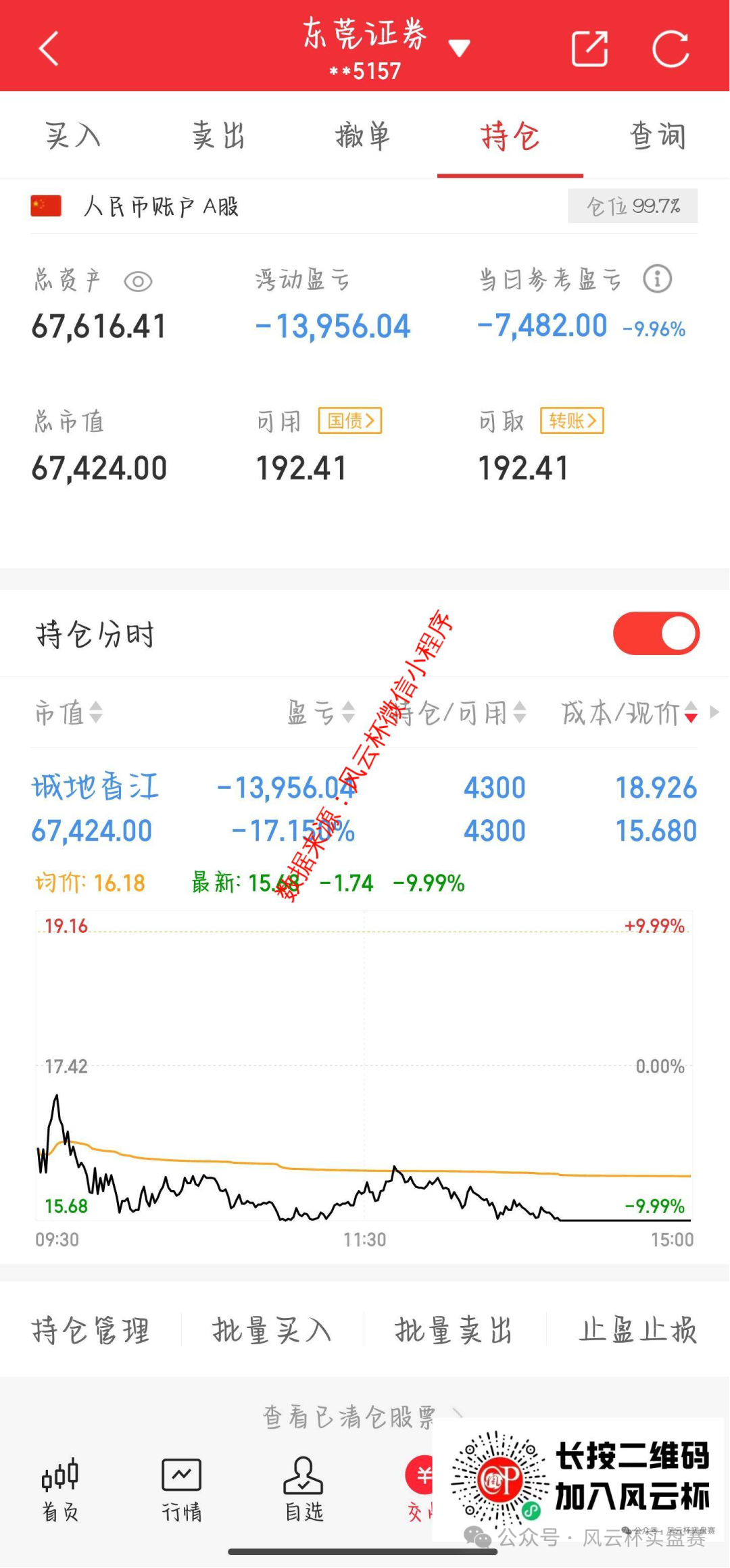Hide total assets with the eye icon
The image size is (730, 1568).
click(138, 281)
